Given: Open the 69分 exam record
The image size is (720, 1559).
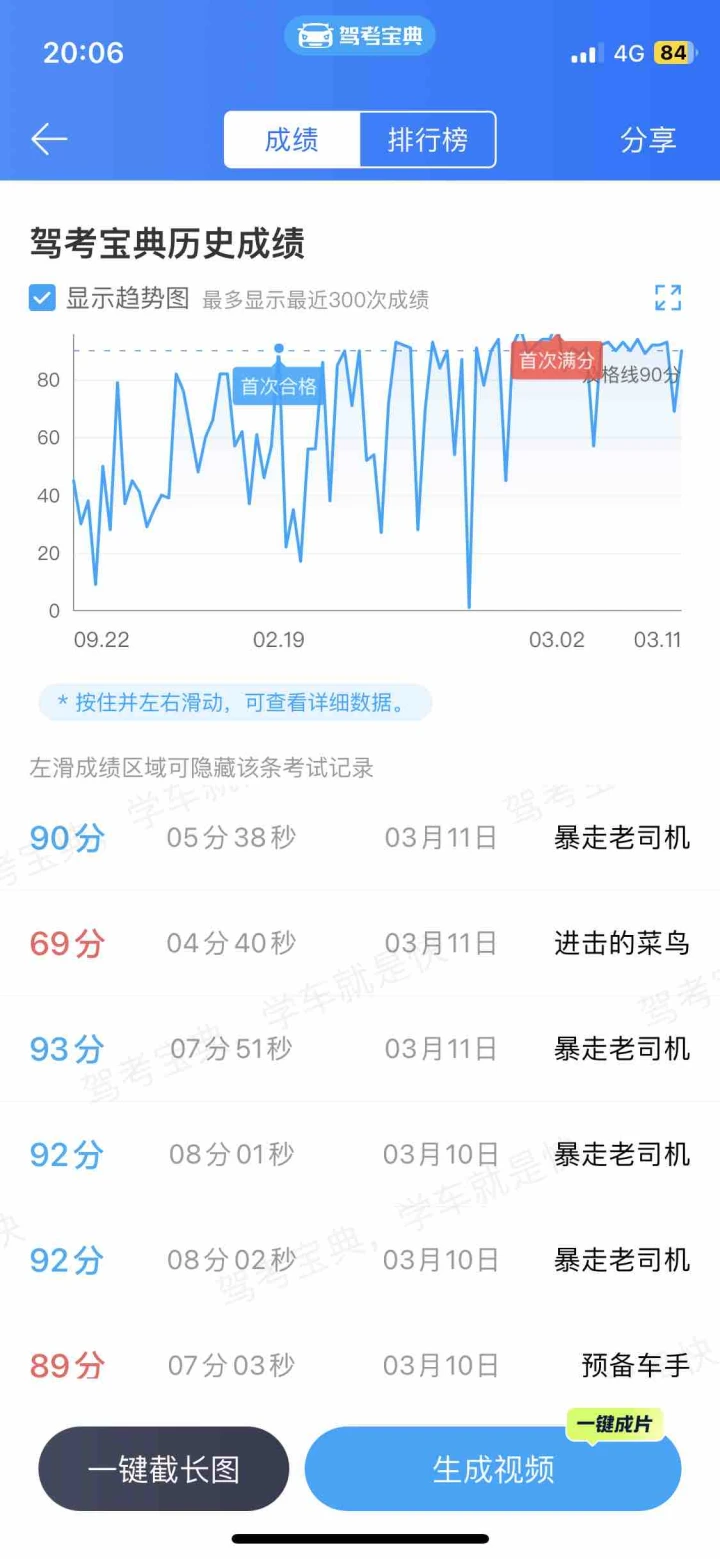Looking at the screenshot, I should [x=360, y=943].
